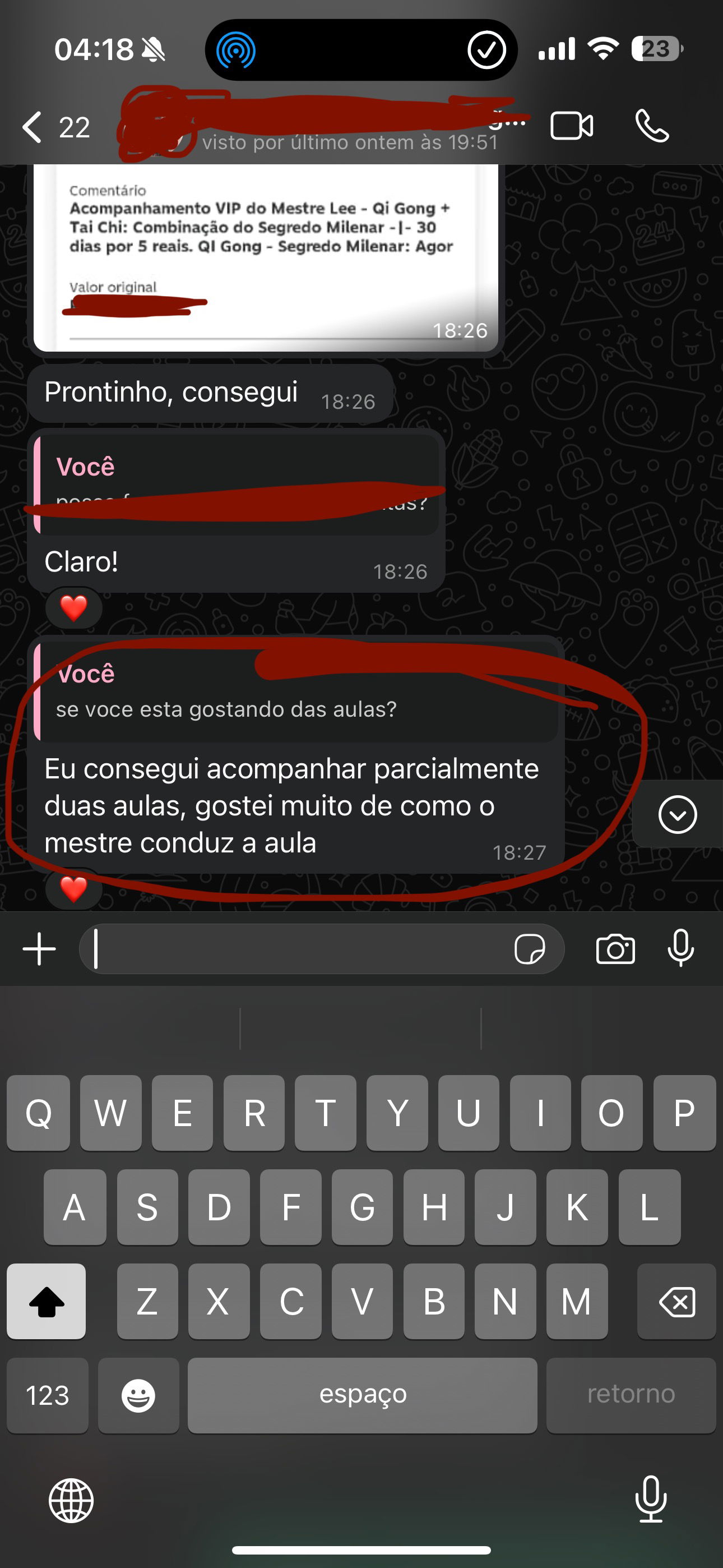723x1568 pixels.
Task: Jump to the latest messages
Action: tap(678, 814)
